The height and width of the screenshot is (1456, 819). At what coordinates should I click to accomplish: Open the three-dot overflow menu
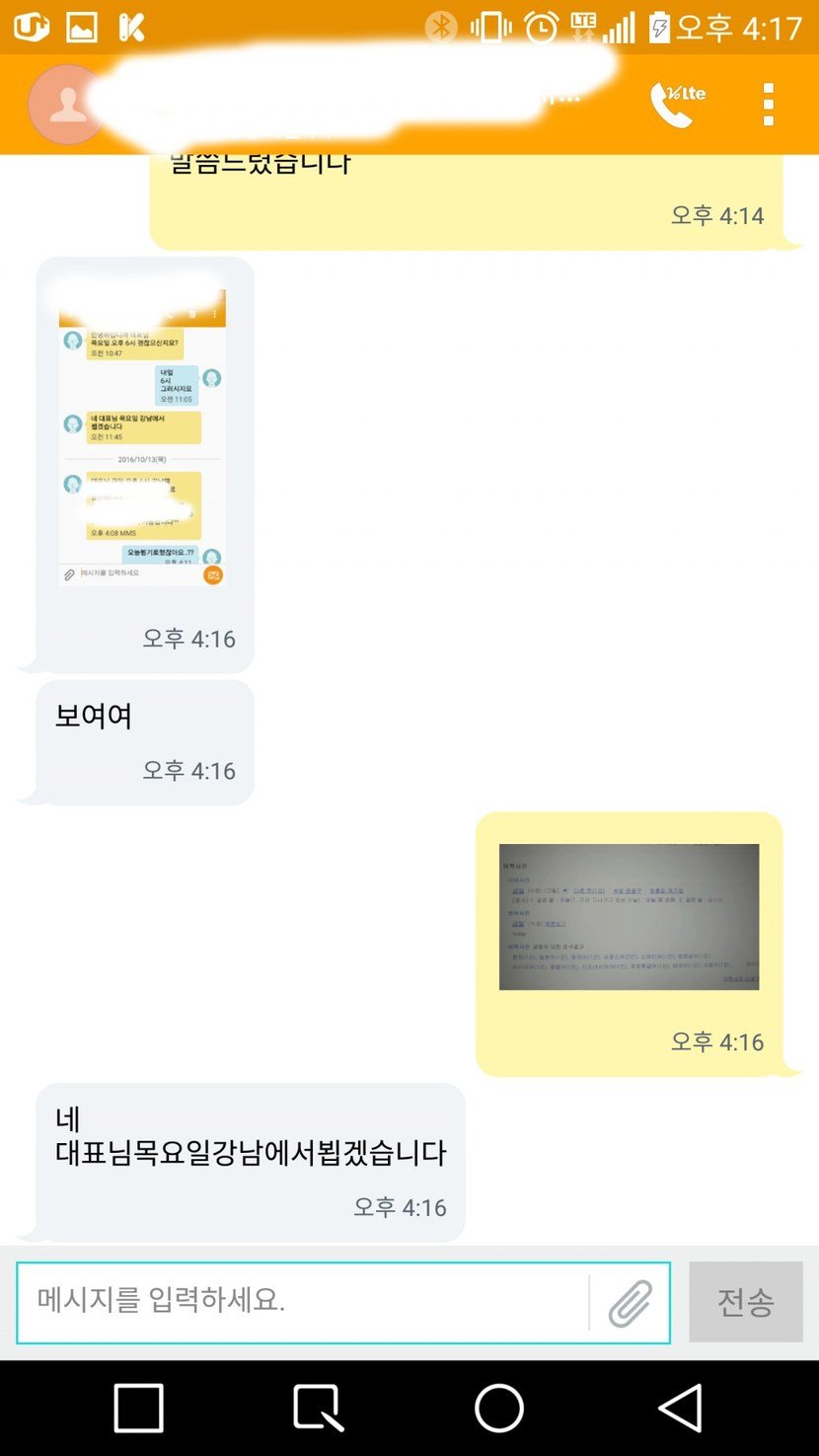[768, 104]
